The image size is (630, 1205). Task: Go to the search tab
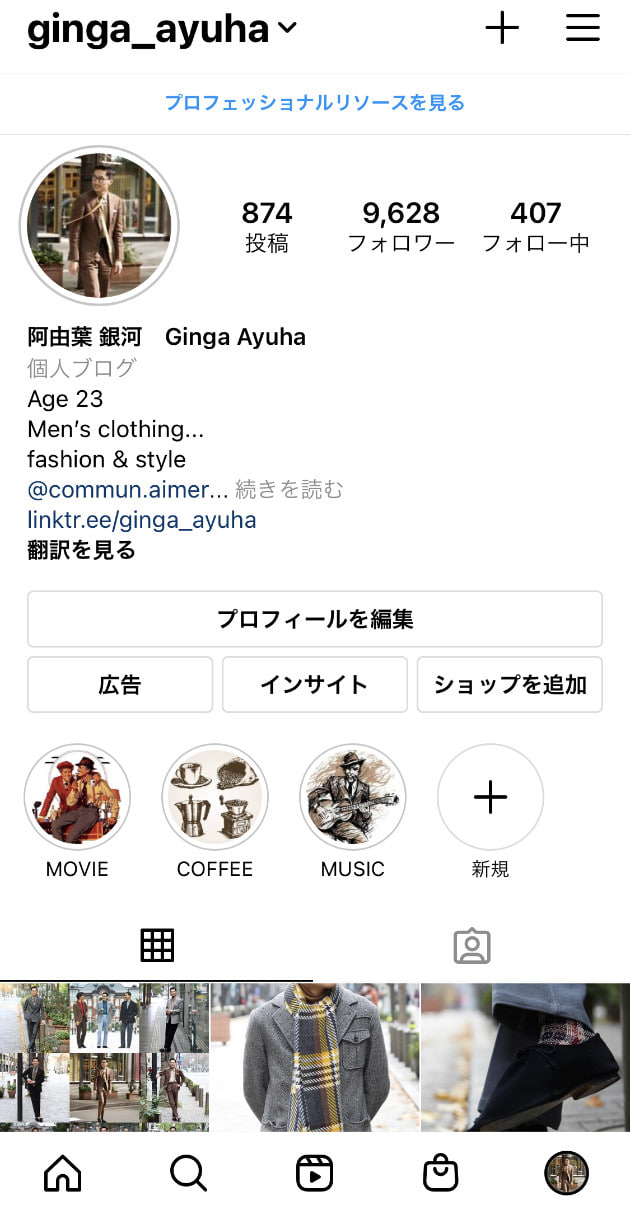188,1173
